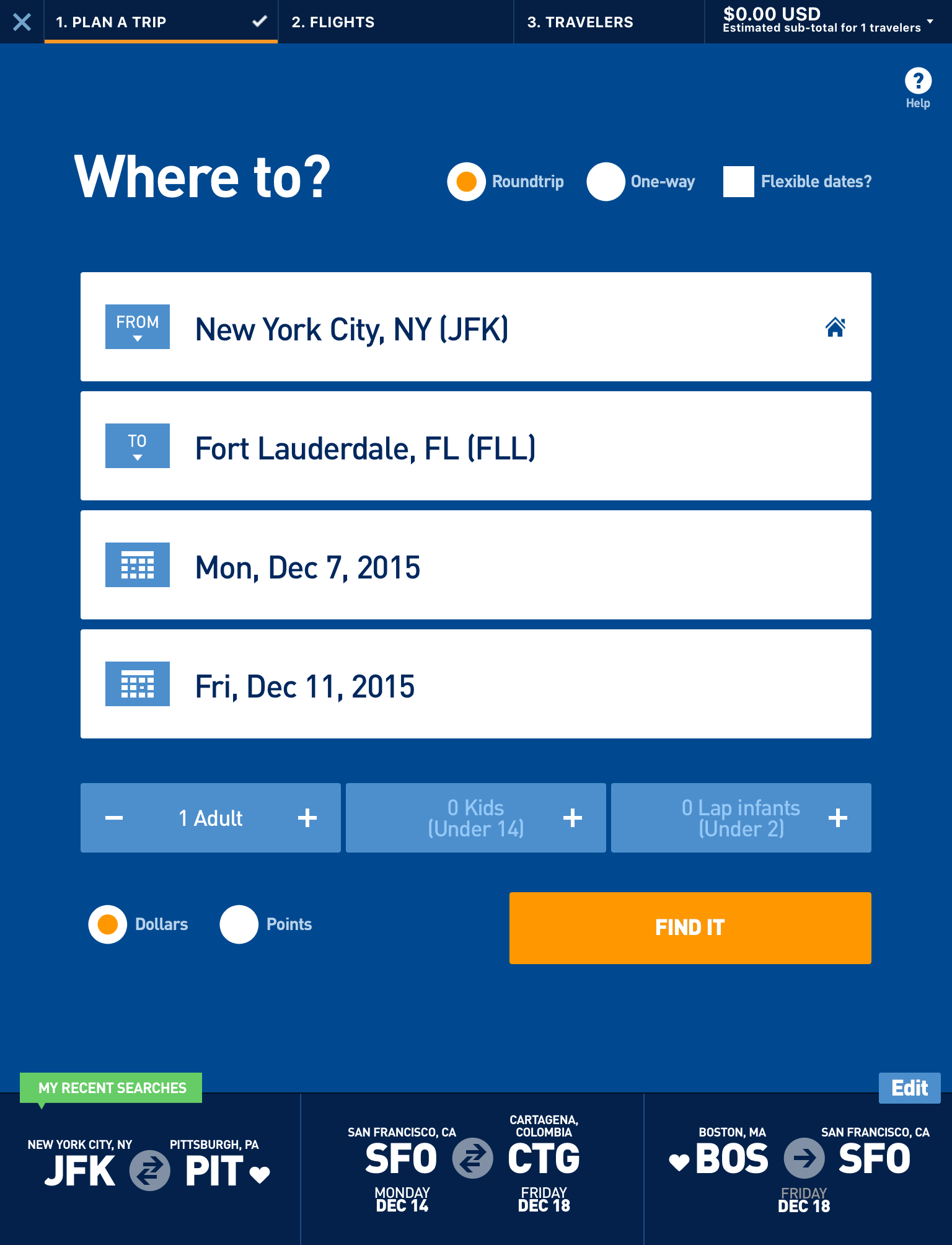Change the return date Fri, Dec 11
952x1245 pixels.
pyautogui.click(x=475, y=684)
